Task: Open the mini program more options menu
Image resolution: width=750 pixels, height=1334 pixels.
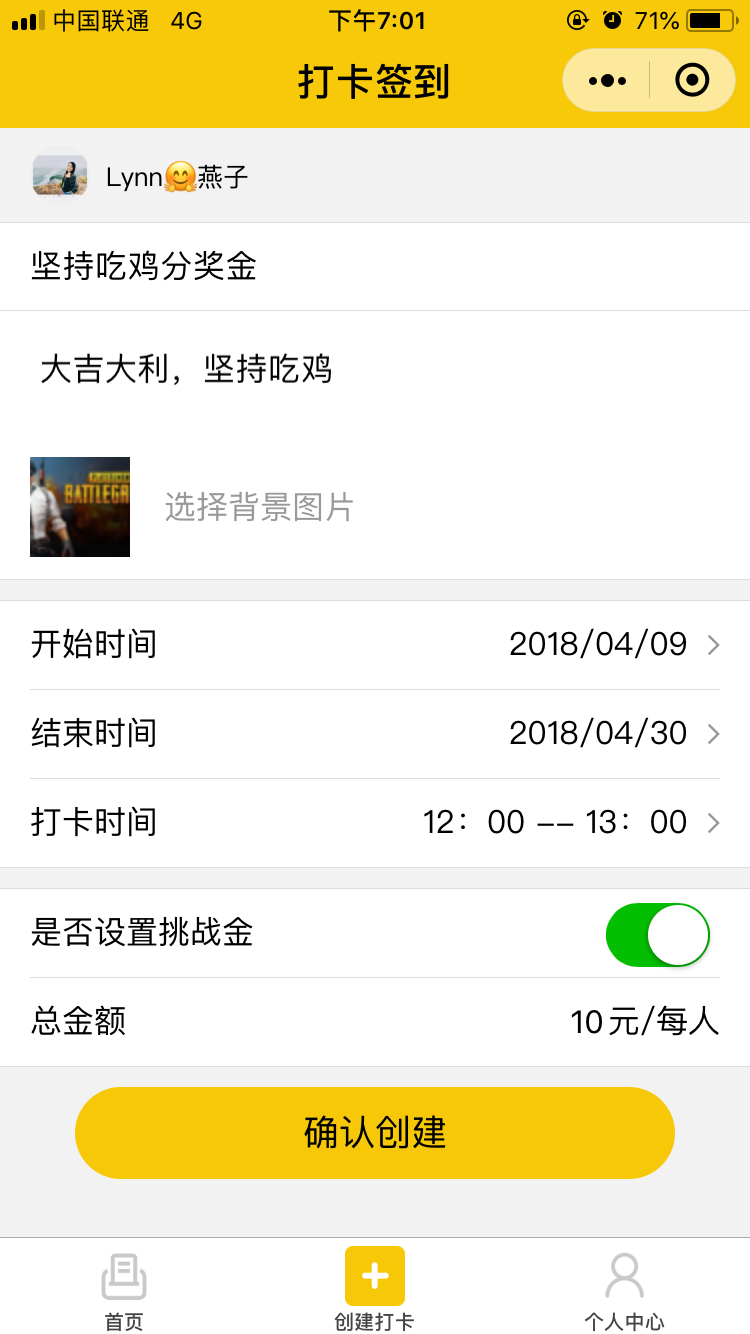Action: point(607,80)
